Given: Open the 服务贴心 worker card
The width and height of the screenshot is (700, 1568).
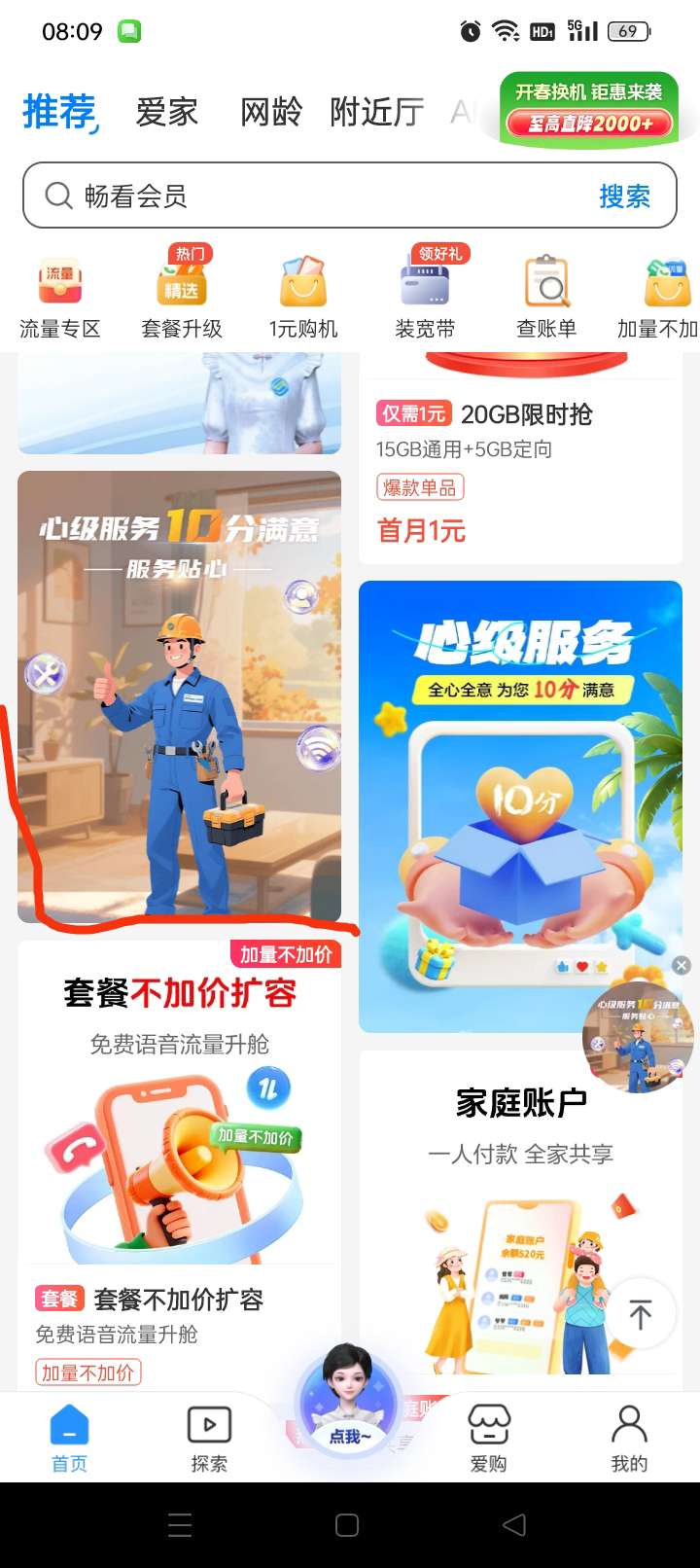Looking at the screenshot, I should (180, 695).
